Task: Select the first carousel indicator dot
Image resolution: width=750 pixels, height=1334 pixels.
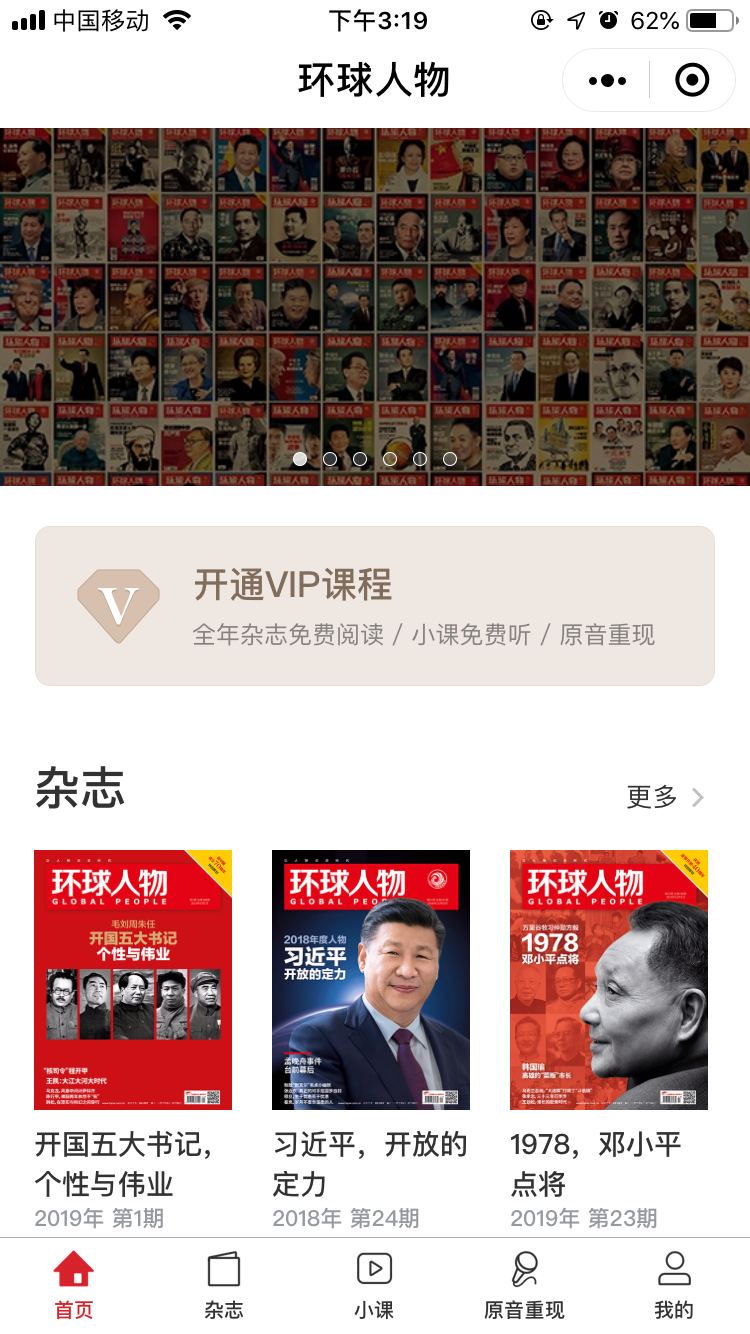Action: (x=300, y=459)
